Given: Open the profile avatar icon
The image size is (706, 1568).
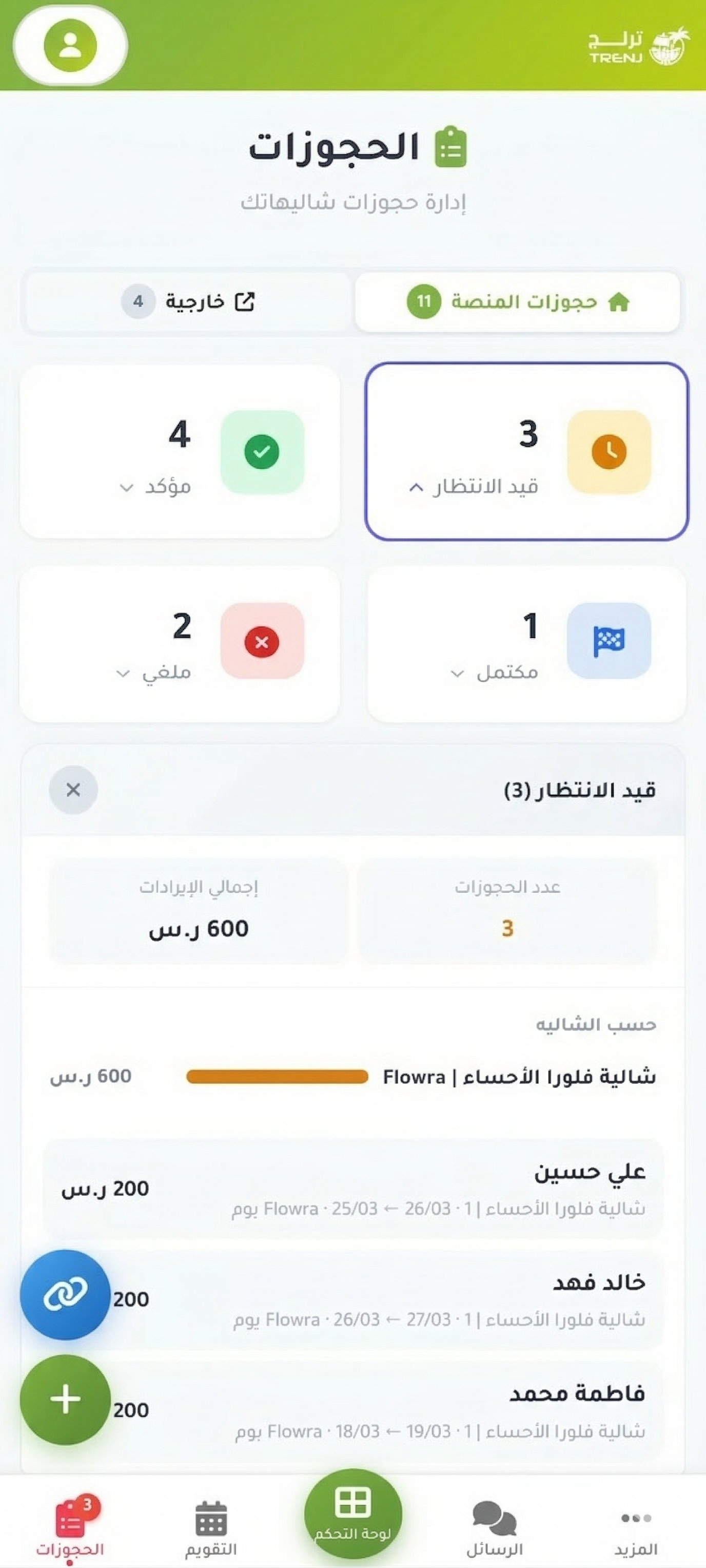Looking at the screenshot, I should click(x=69, y=44).
